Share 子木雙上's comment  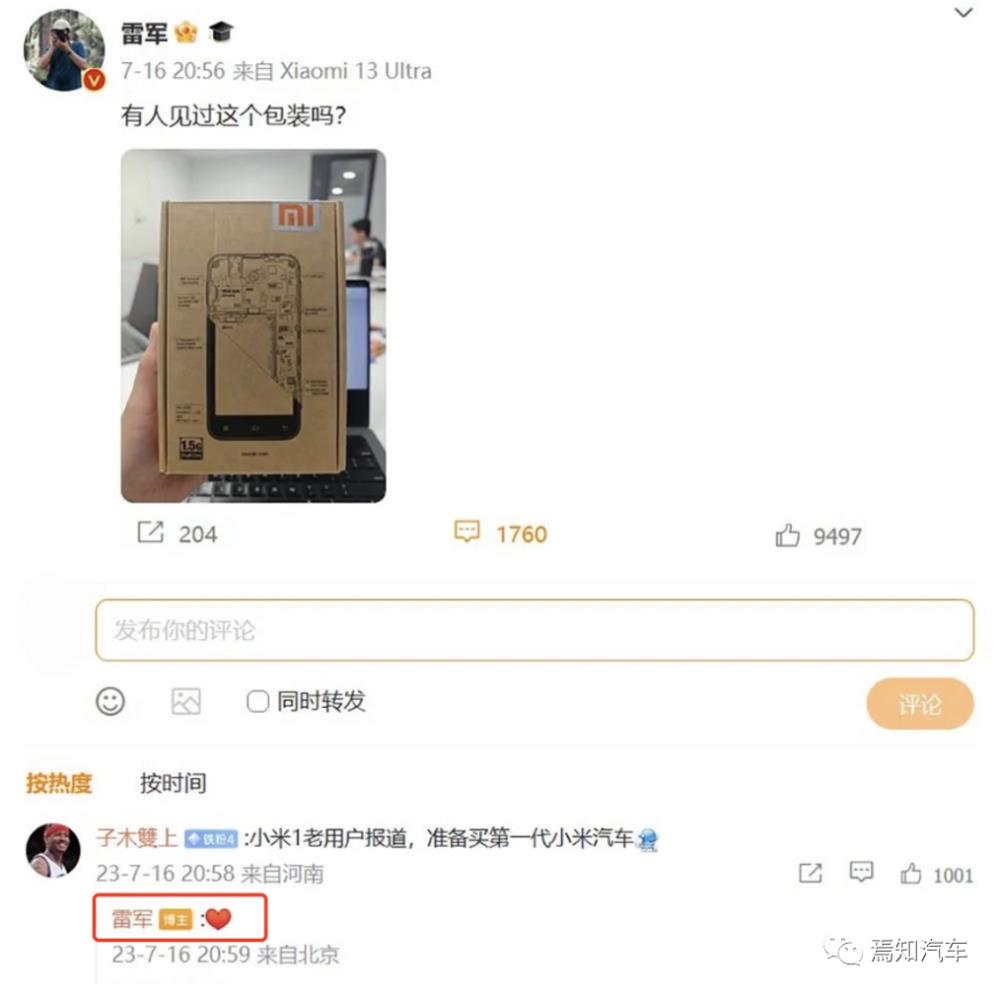click(x=810, y=873)
